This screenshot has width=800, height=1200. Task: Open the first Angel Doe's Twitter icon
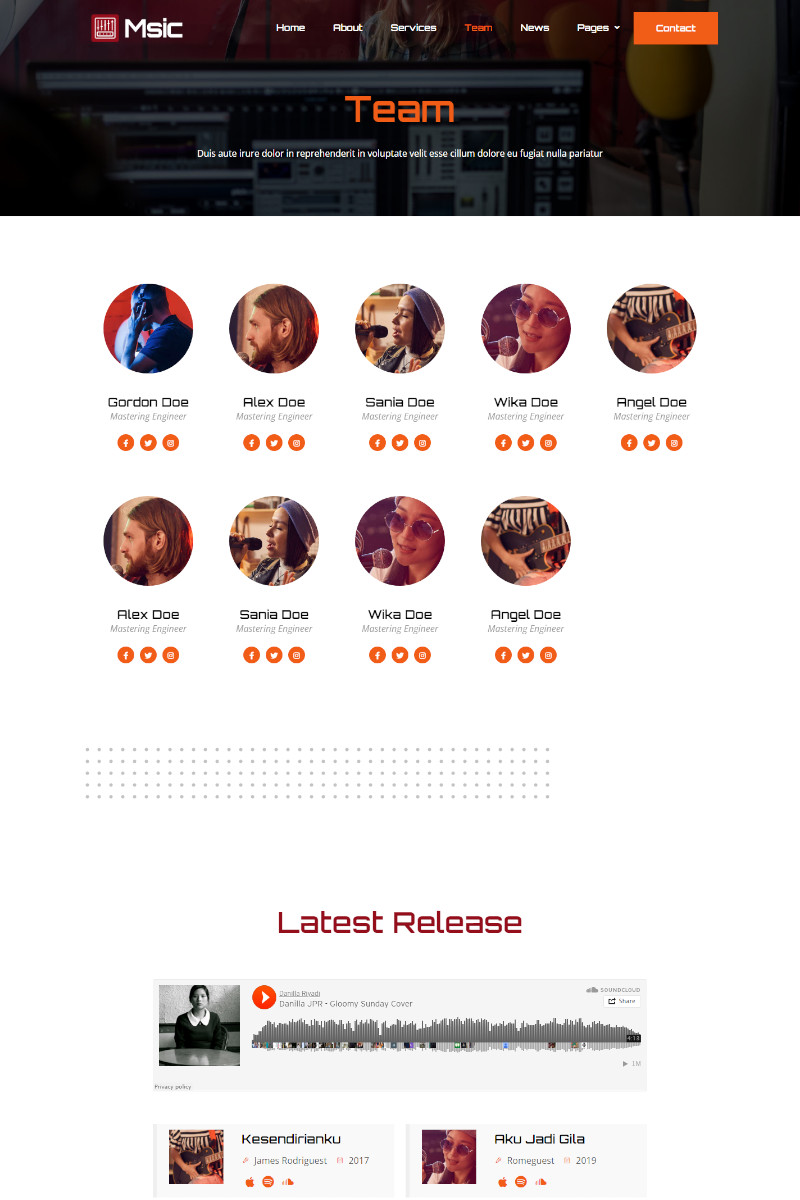[652, 443]
